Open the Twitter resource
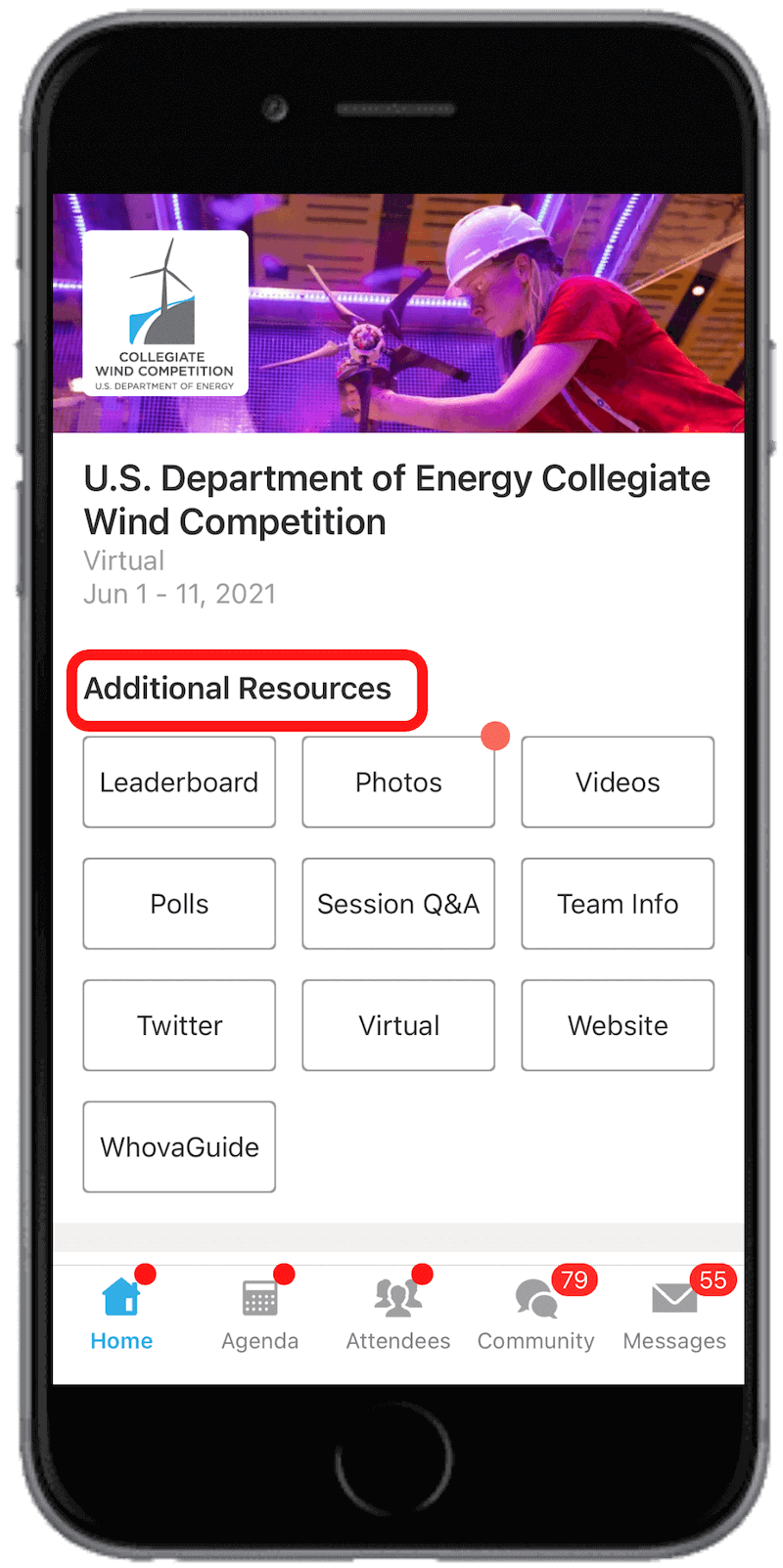This screenshot has height=1568, width=783. click(179, 1024)
